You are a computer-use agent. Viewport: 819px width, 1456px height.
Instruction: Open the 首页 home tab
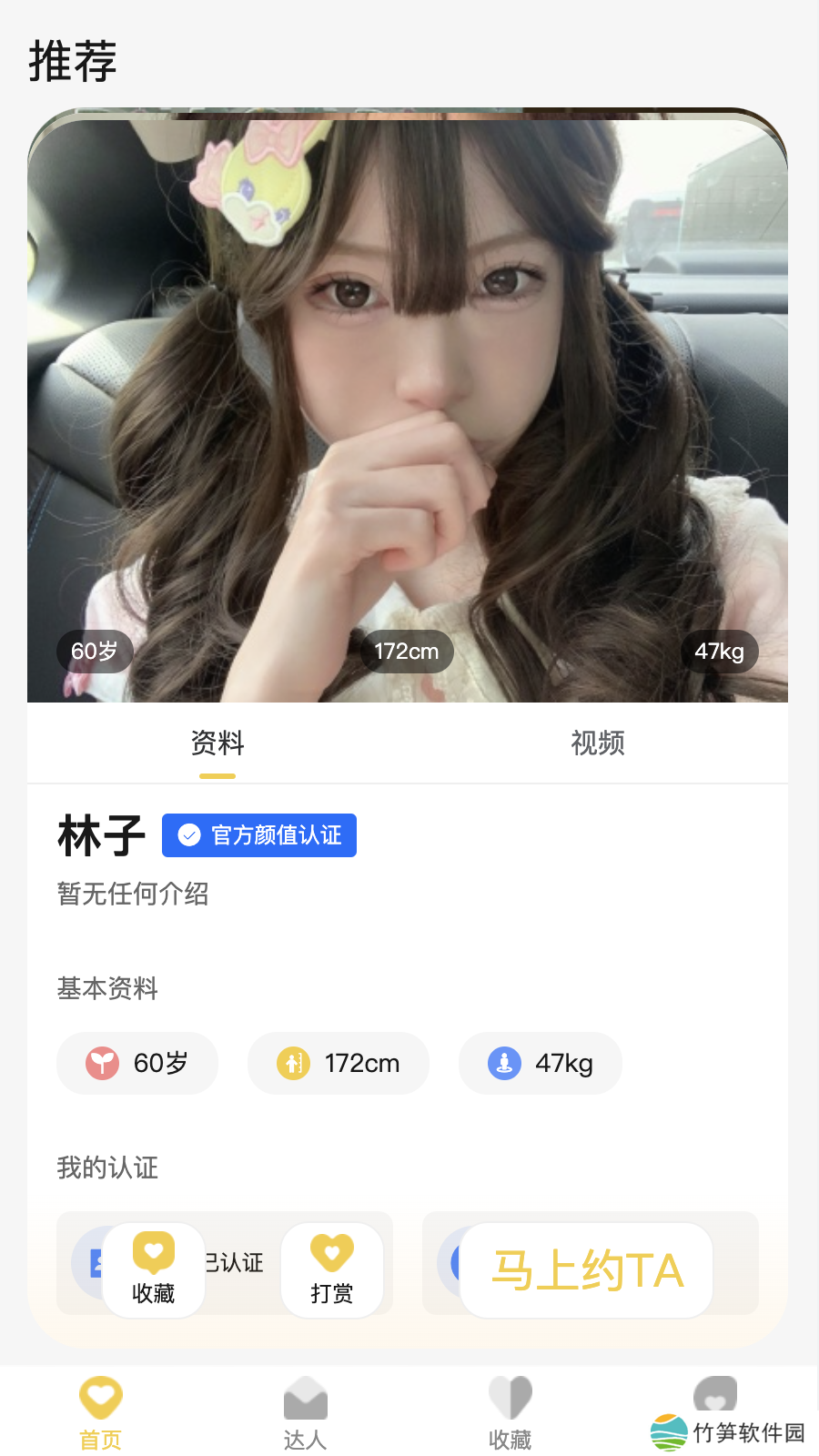tap(100, 1413)
